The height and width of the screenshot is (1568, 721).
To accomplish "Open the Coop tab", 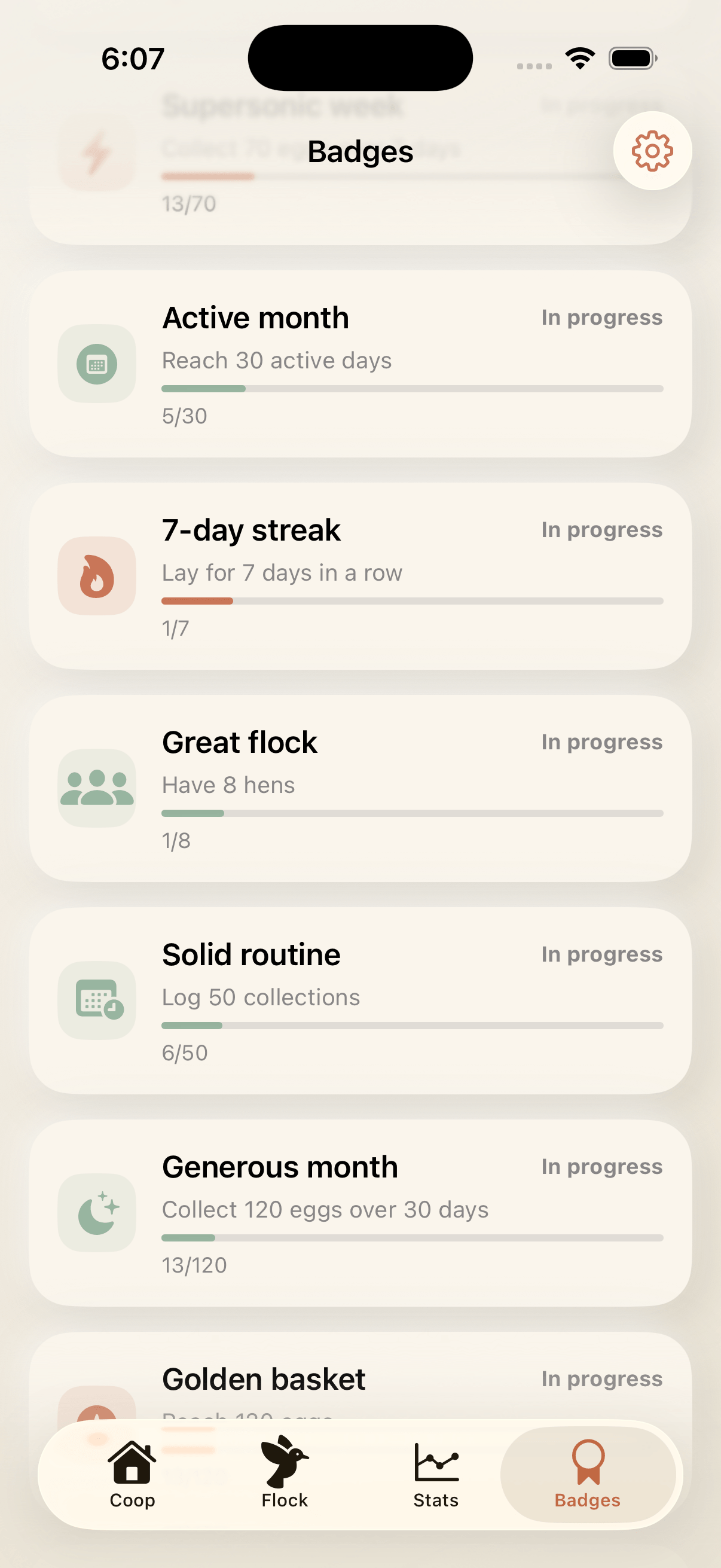I will (132, 1473).
